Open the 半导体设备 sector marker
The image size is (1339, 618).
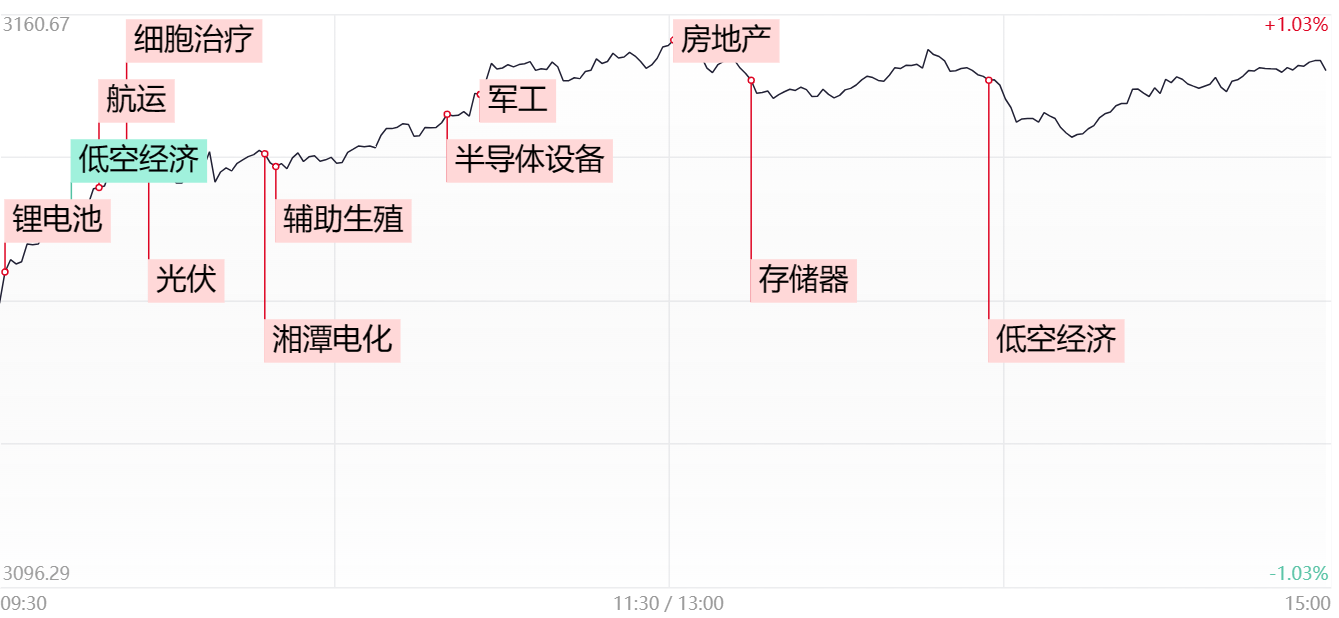(x=529, y=160)
